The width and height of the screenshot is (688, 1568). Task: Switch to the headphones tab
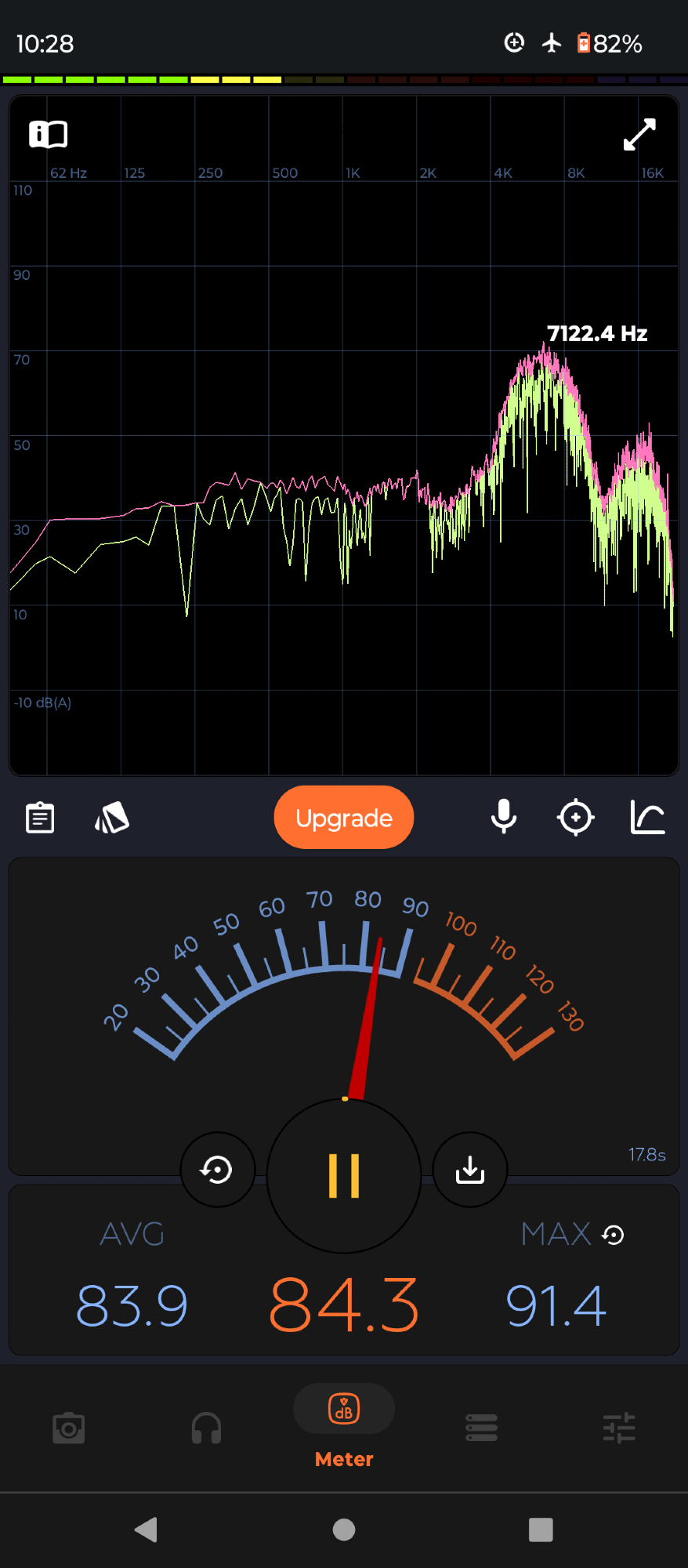pos(207,1428)
